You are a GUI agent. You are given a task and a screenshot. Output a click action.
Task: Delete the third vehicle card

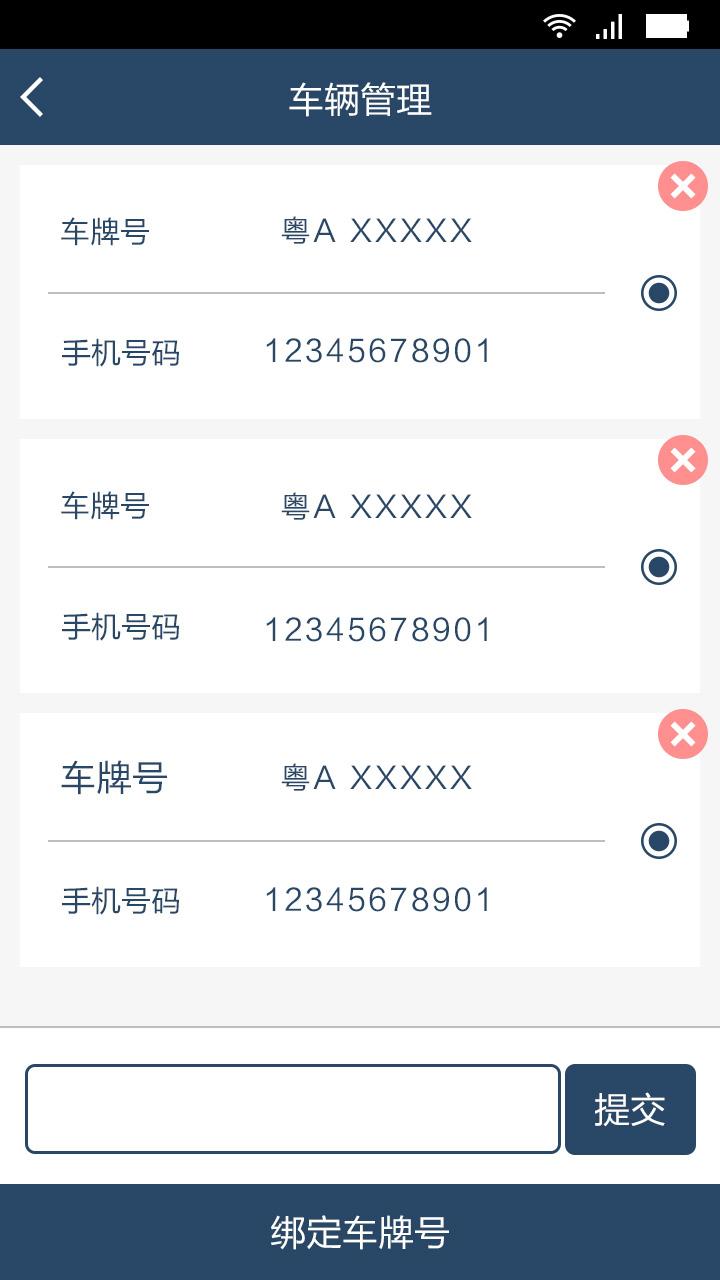pos(683,735)
